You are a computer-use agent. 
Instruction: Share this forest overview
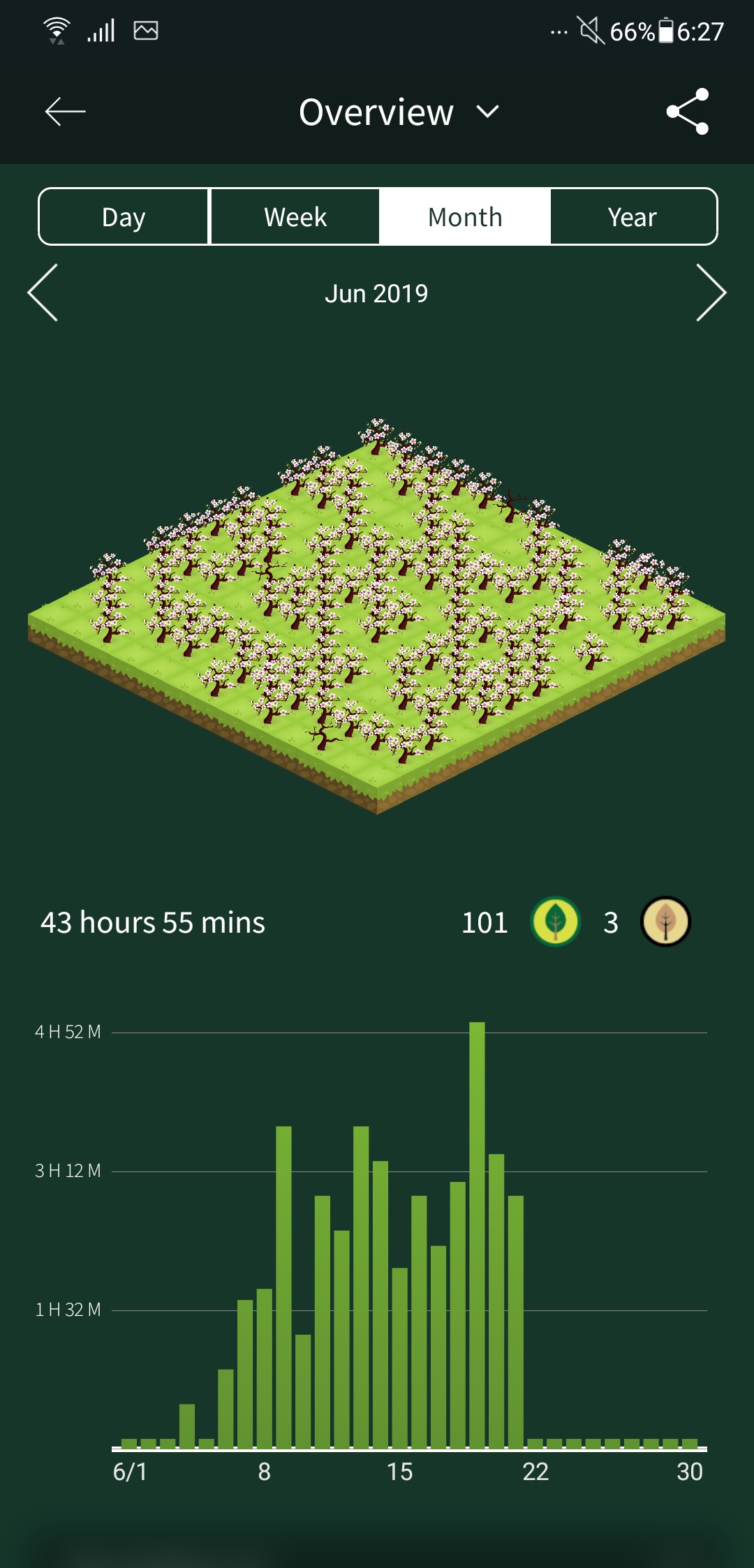point(688,112)
